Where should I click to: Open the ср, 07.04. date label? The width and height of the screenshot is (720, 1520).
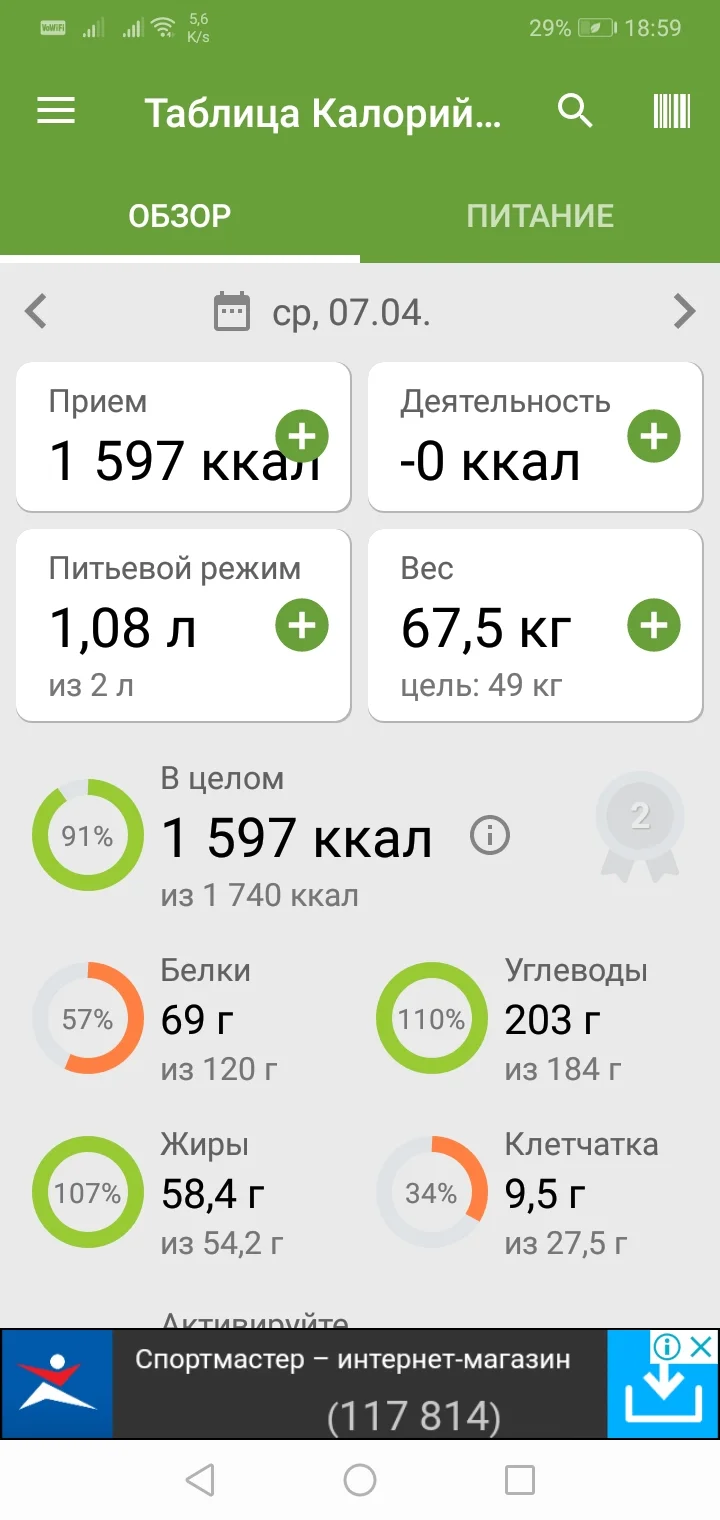pyautogui.click(x=350, y=312)
